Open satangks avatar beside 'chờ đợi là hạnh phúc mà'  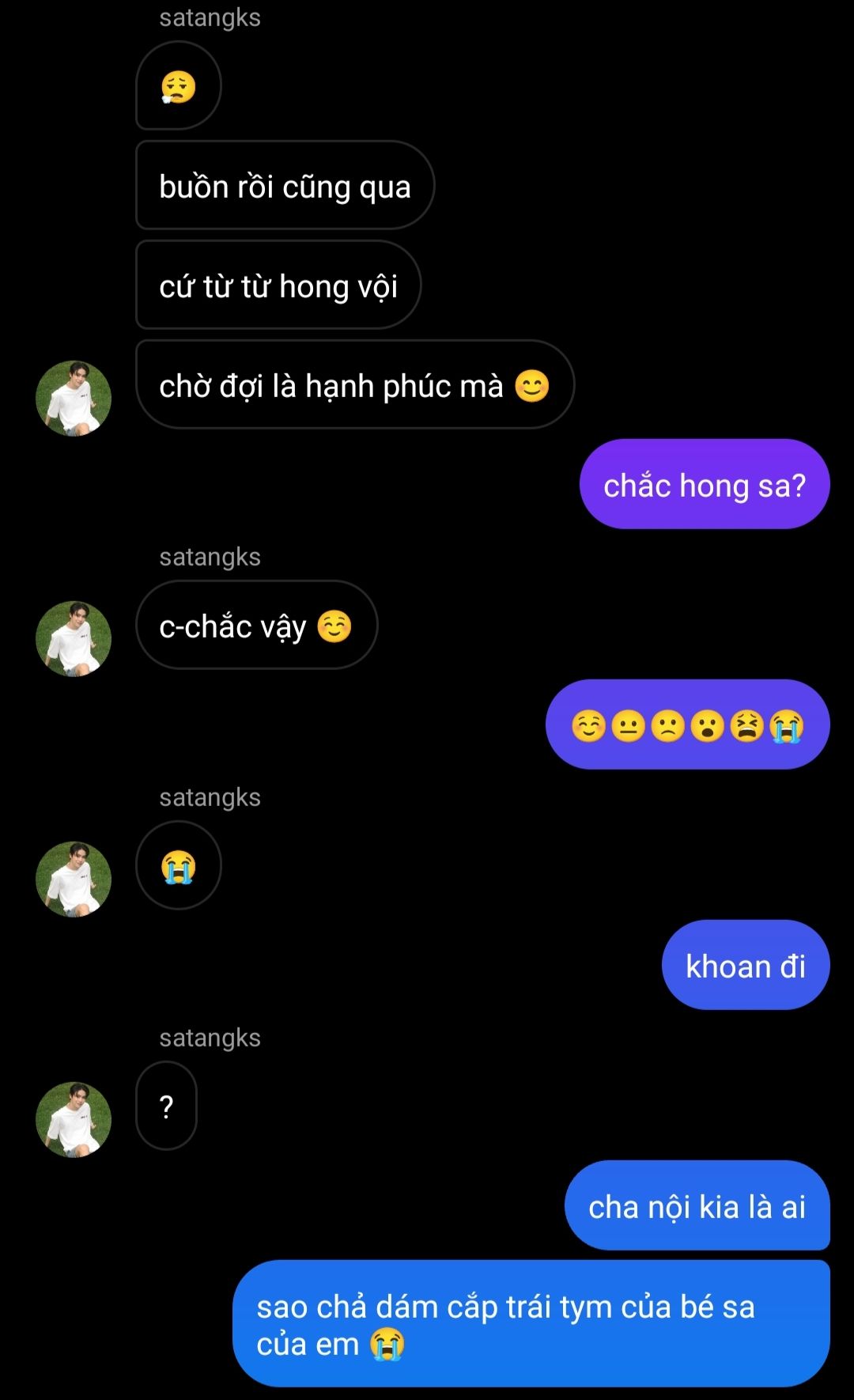[x=74, y=398]
